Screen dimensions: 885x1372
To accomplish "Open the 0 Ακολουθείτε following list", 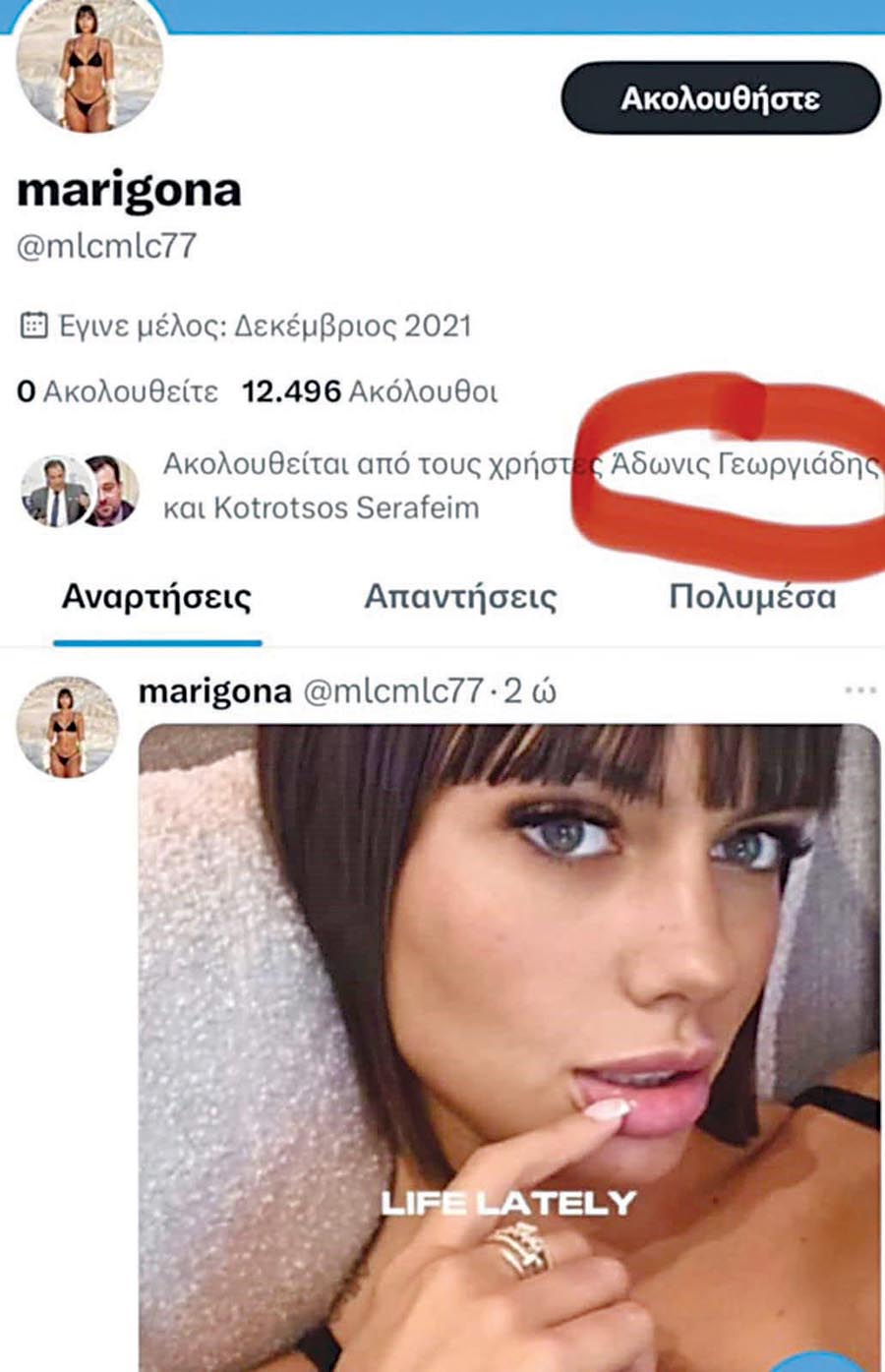I will click(x=117, y=391).
